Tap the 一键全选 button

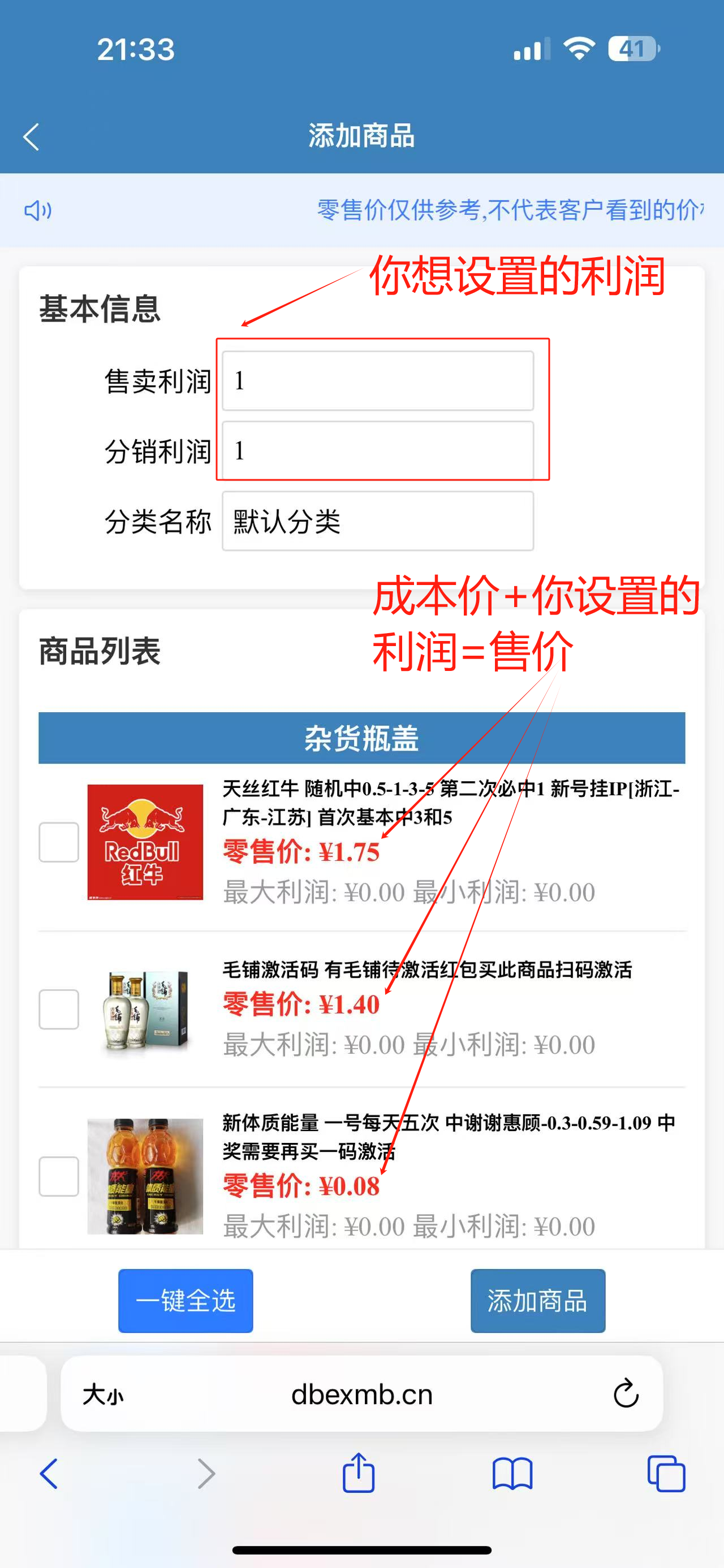tap(186, 1301)
